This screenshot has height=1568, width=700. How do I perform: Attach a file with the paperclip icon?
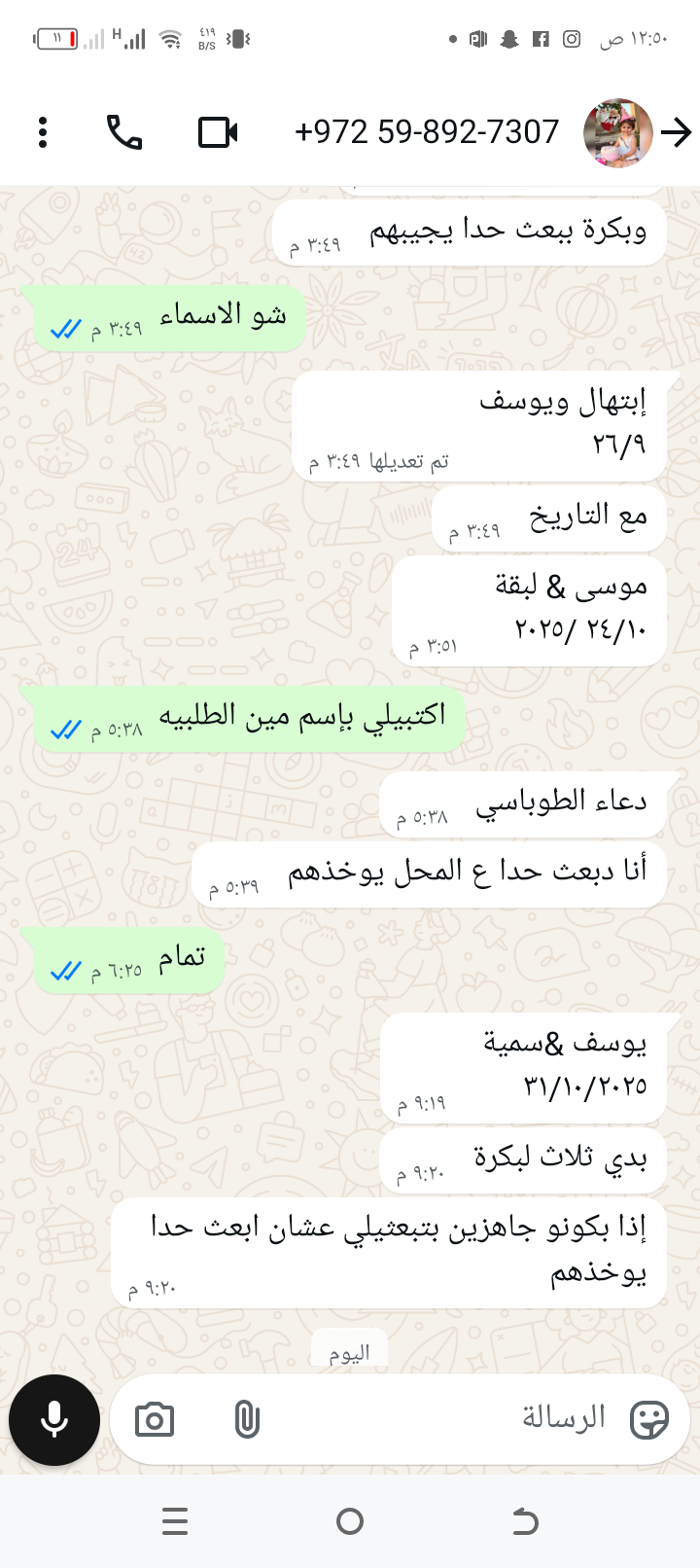pos(247,1420)
